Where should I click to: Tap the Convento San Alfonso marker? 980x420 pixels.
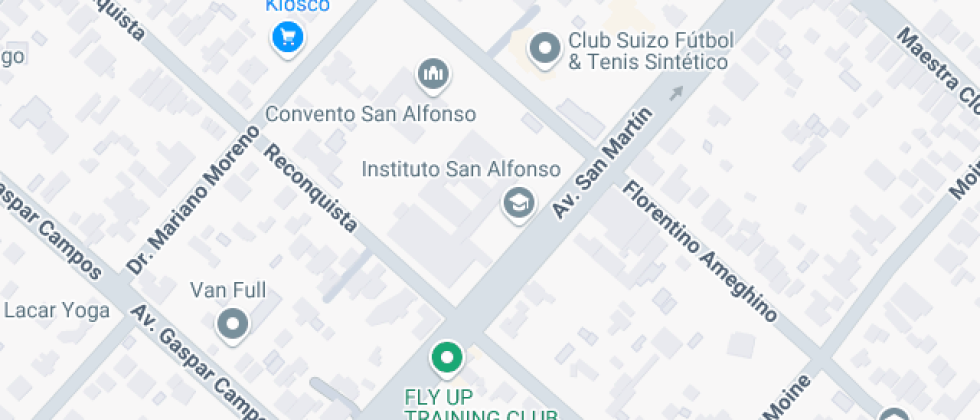coord(433,73)
